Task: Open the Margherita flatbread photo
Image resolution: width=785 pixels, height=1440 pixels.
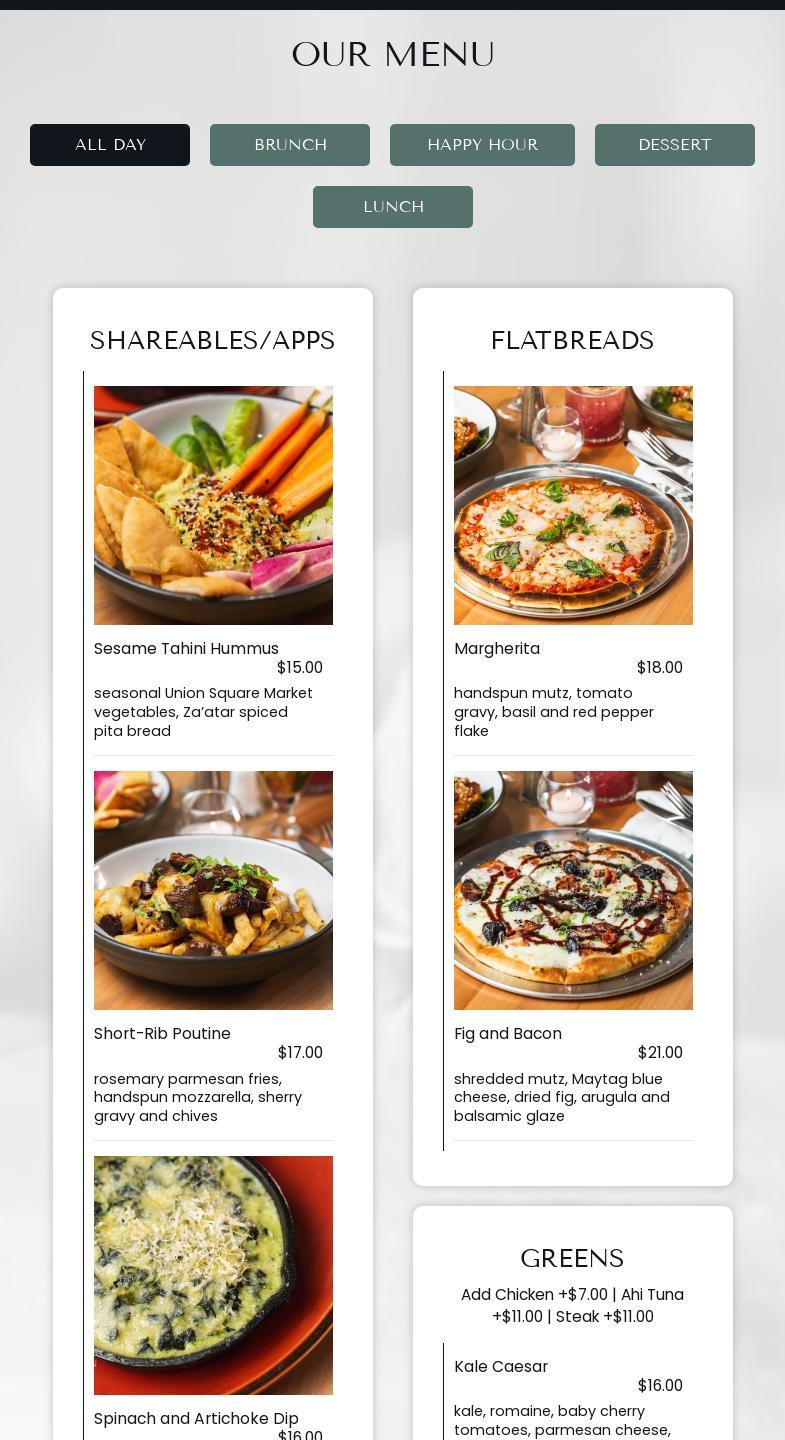Action: [573, 505]
